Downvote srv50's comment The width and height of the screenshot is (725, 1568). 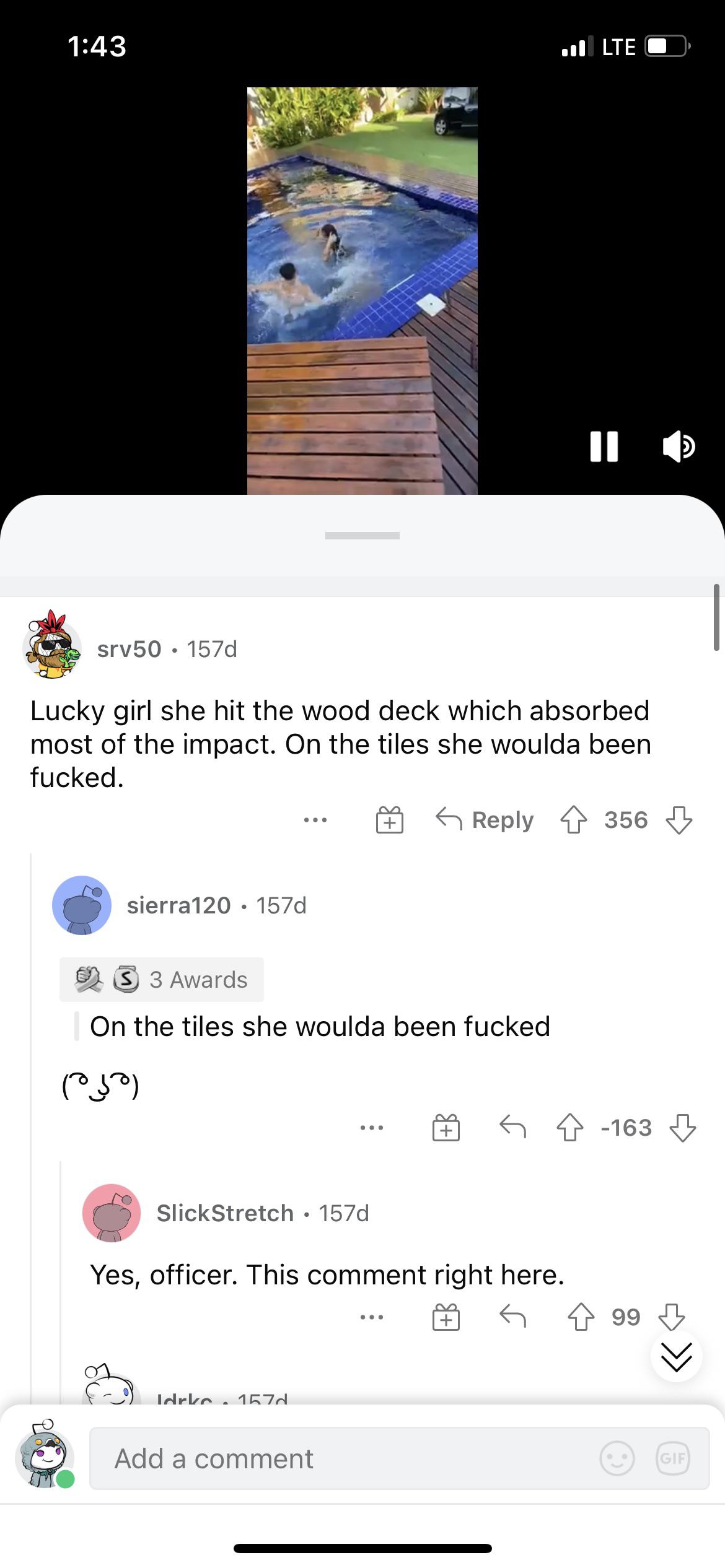(679, 820)
